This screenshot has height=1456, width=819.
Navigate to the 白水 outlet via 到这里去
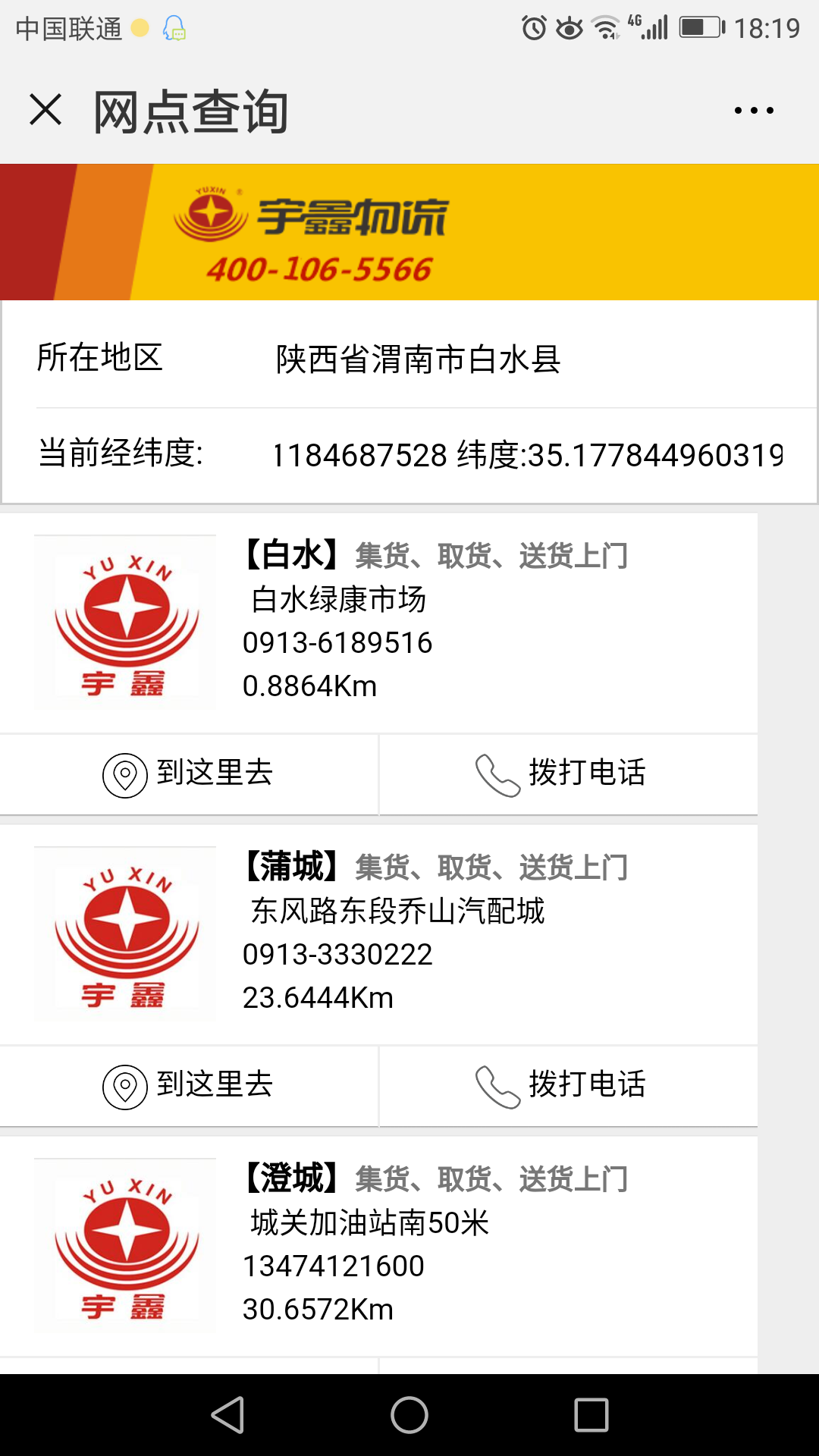click(x=188, y=774)
